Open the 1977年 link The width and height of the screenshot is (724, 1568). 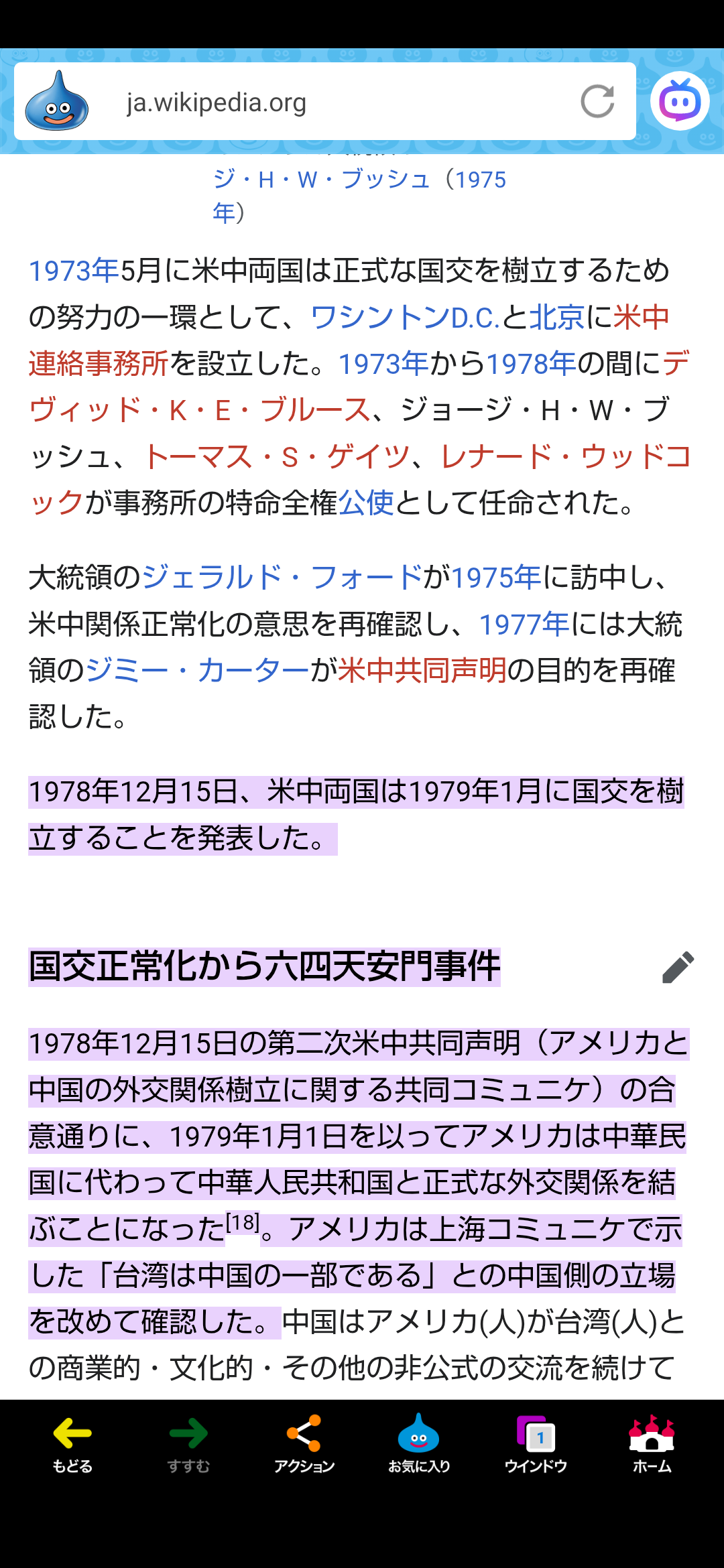pos(524,624)
